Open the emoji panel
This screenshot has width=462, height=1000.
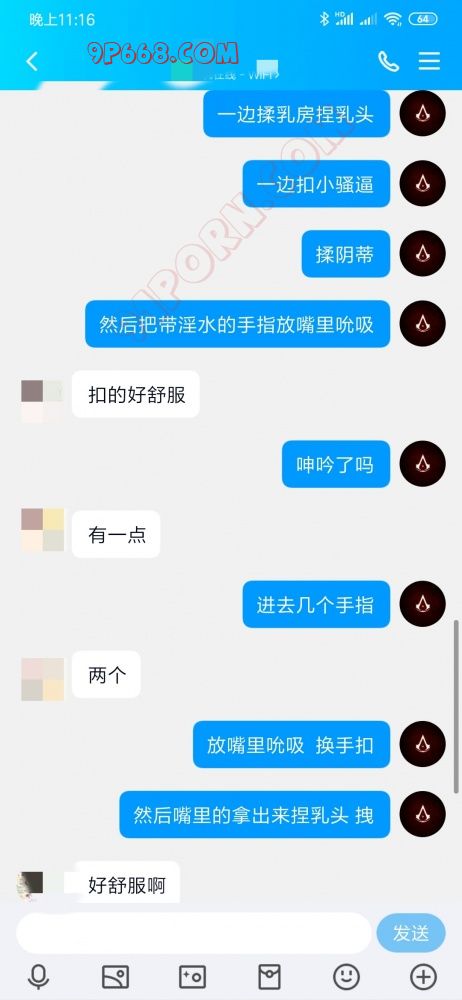pyautogui.click(x=346, y=976)
